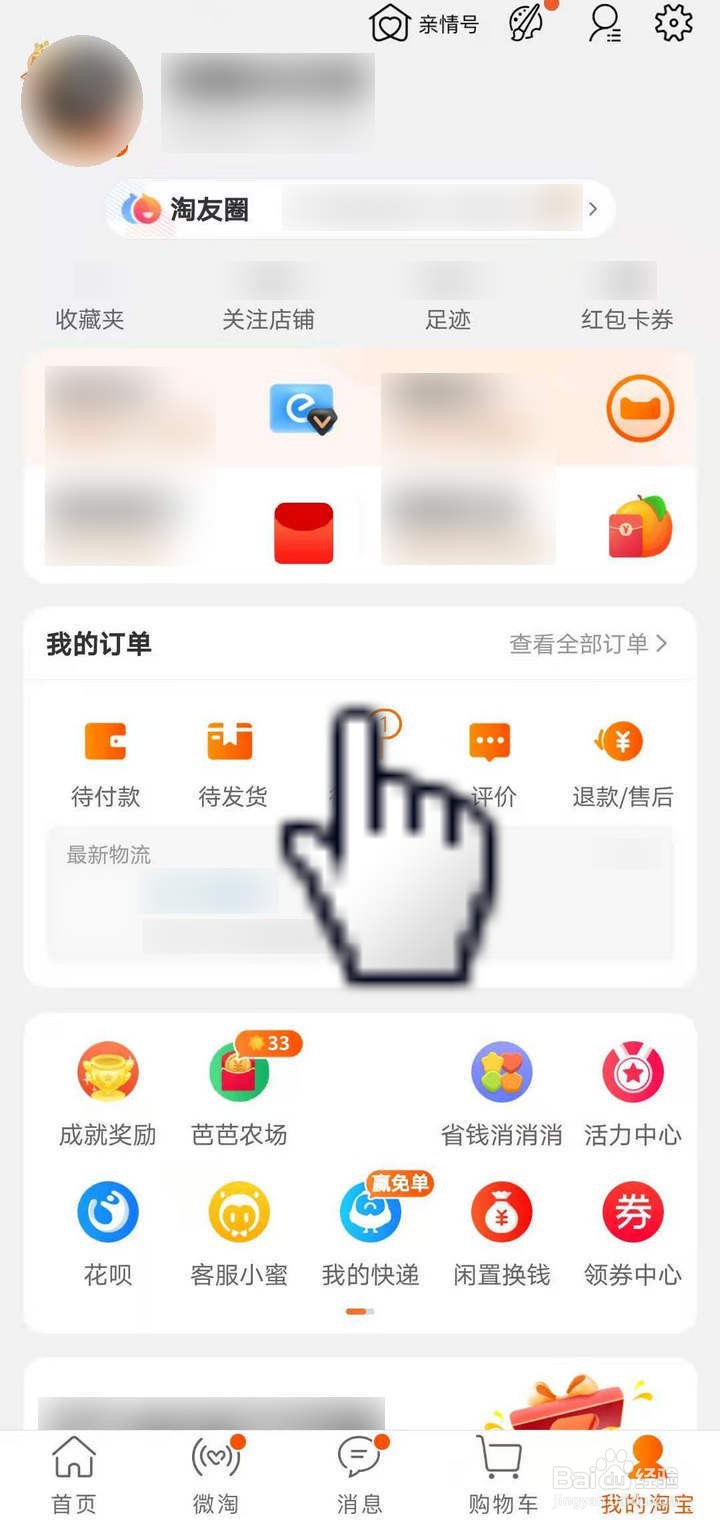Expand the 淘友圈 friends circle banner
This screenshot has height=1526, width=720.
pos(360,208)
